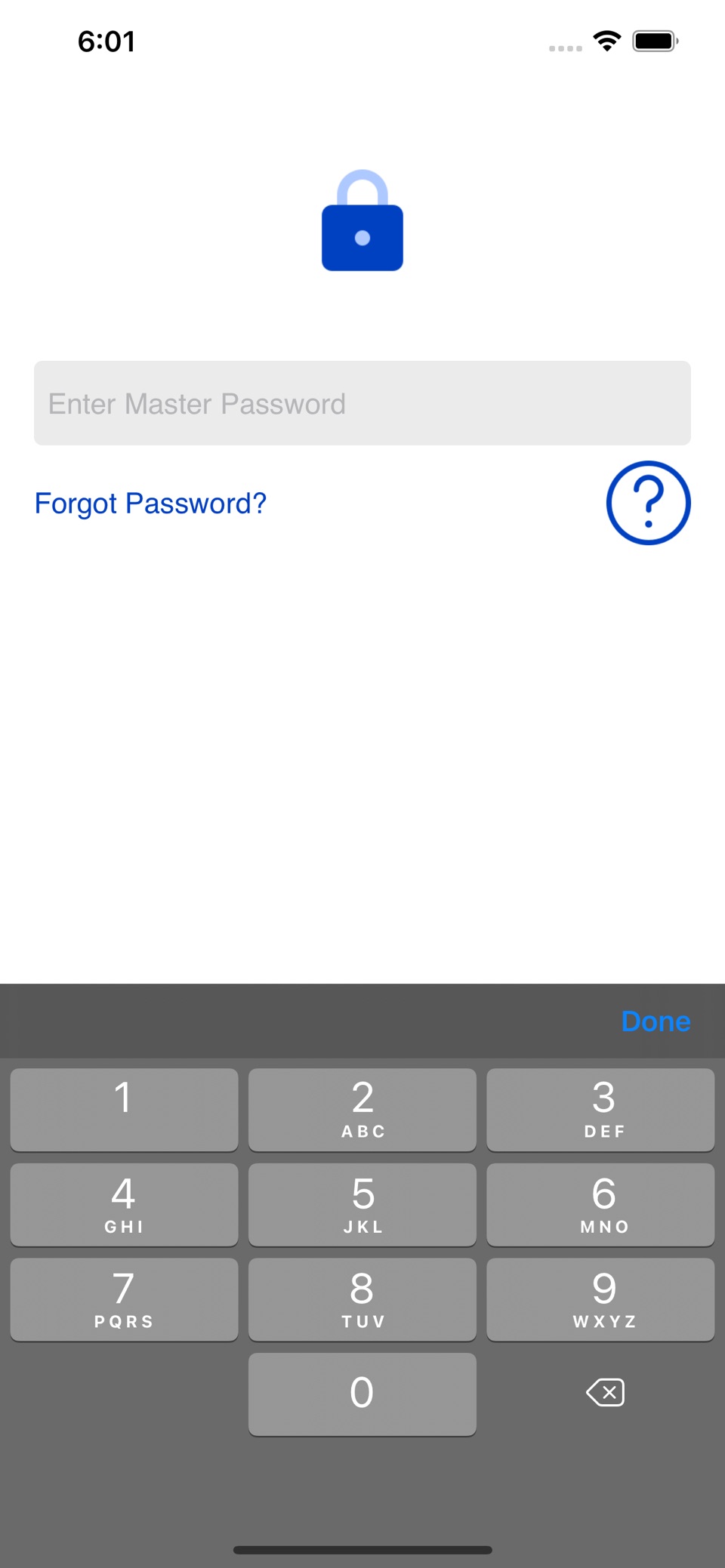Image resolution: width=725 pixels, height=1568 pixels.
Task: Enter digit 7 on the keypad
Action: (x=125, y=1300)
